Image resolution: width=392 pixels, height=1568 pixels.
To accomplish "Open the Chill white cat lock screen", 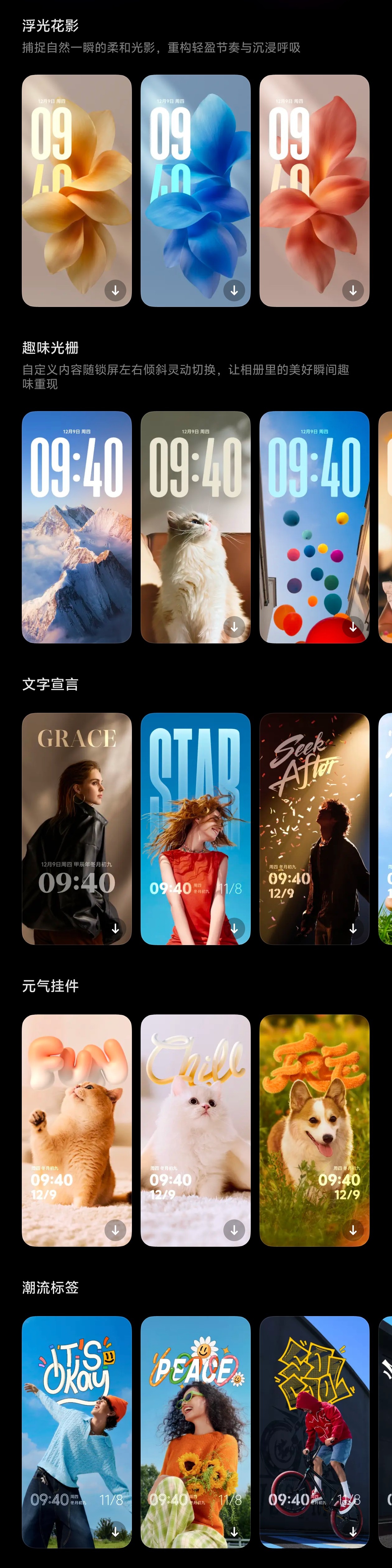I will pyautogui.click(x=195, y=1130).
